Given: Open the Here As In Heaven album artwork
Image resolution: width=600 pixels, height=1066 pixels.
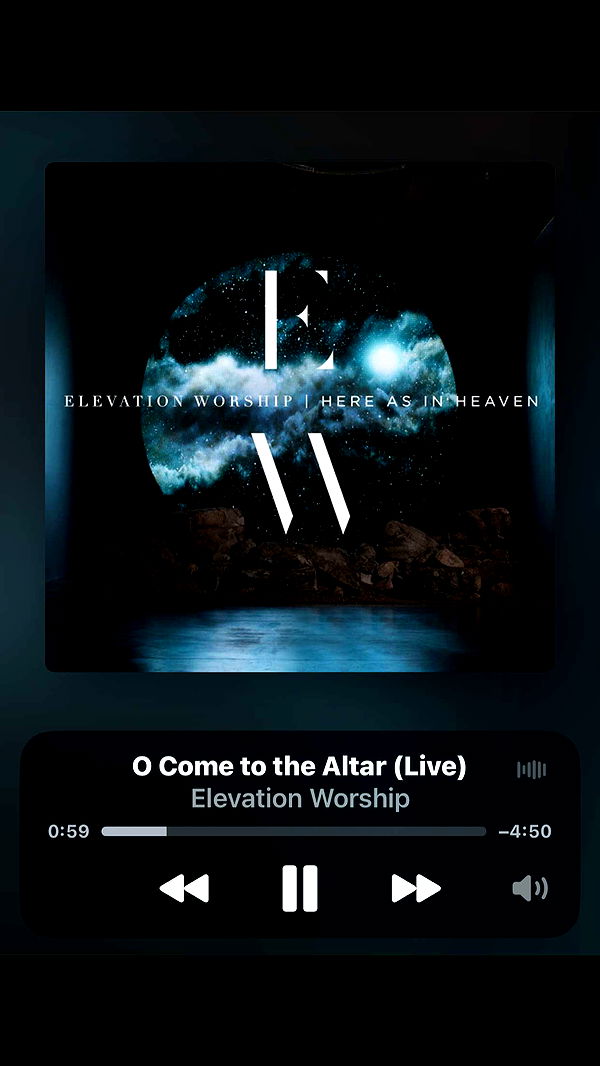Looking at the screenshot, I should click(300, 416).
